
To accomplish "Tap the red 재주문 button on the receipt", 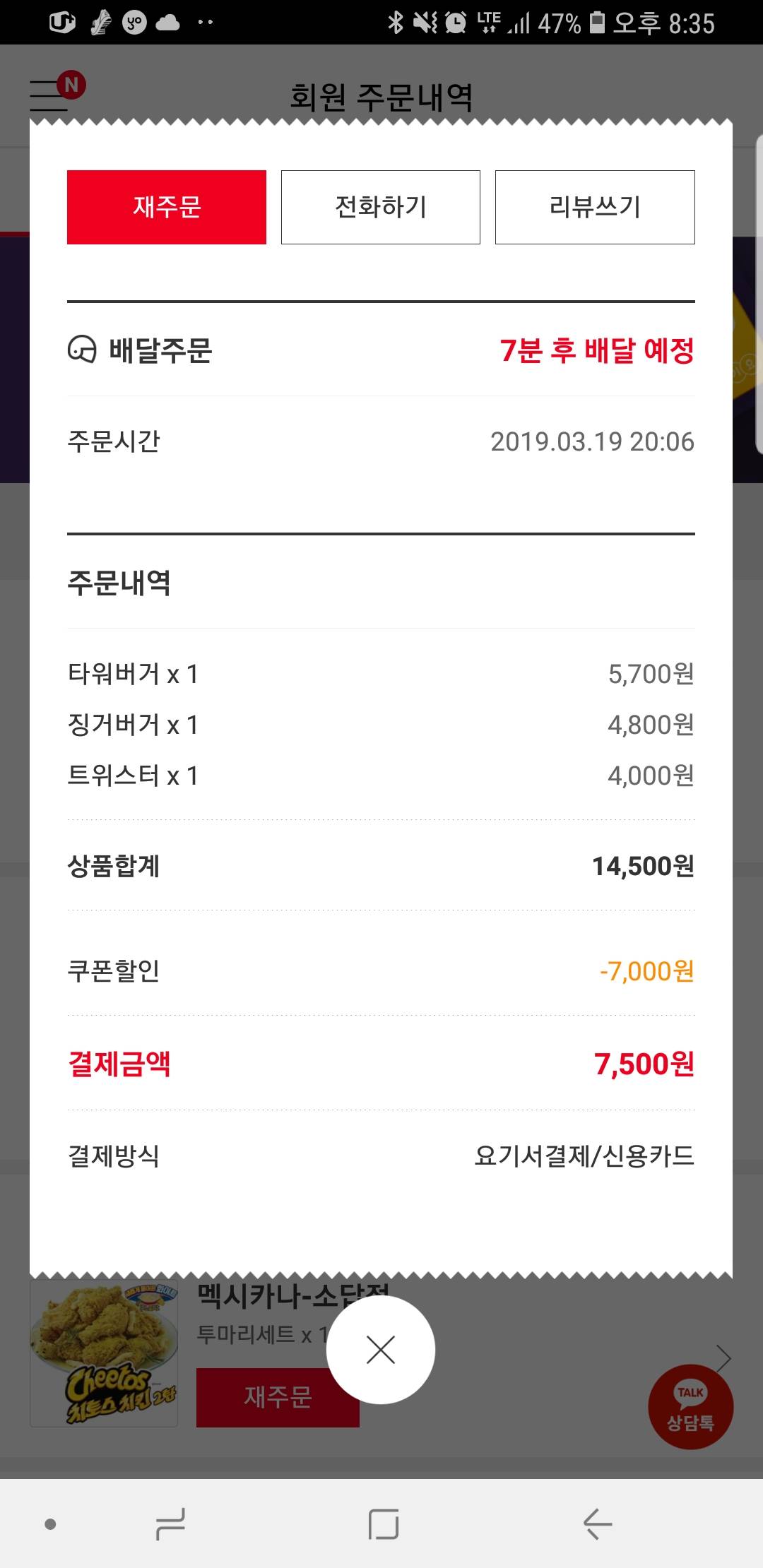I will tap(167, 207).
